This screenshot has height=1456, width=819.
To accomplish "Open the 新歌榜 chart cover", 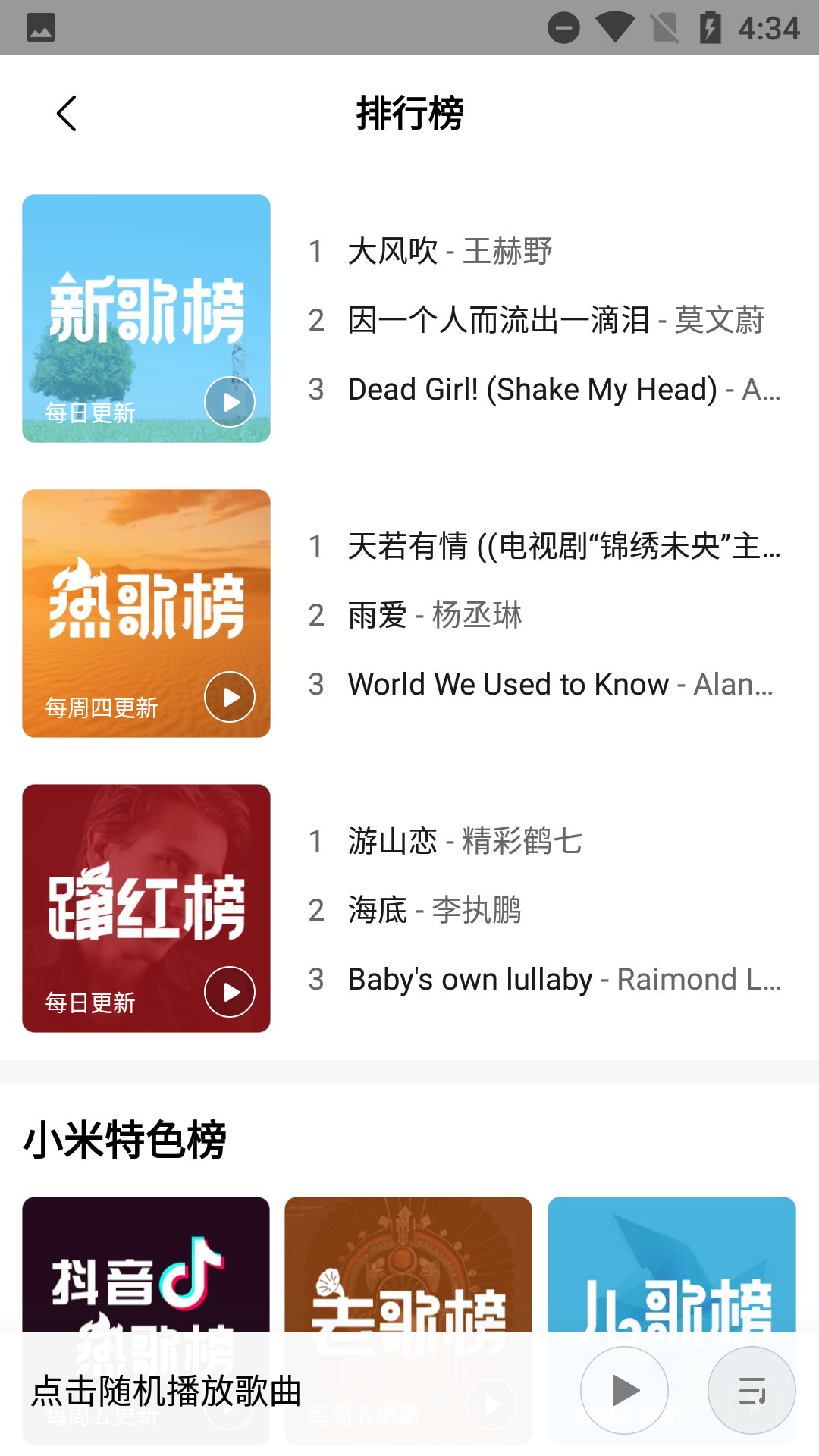I will click(146, 318).
